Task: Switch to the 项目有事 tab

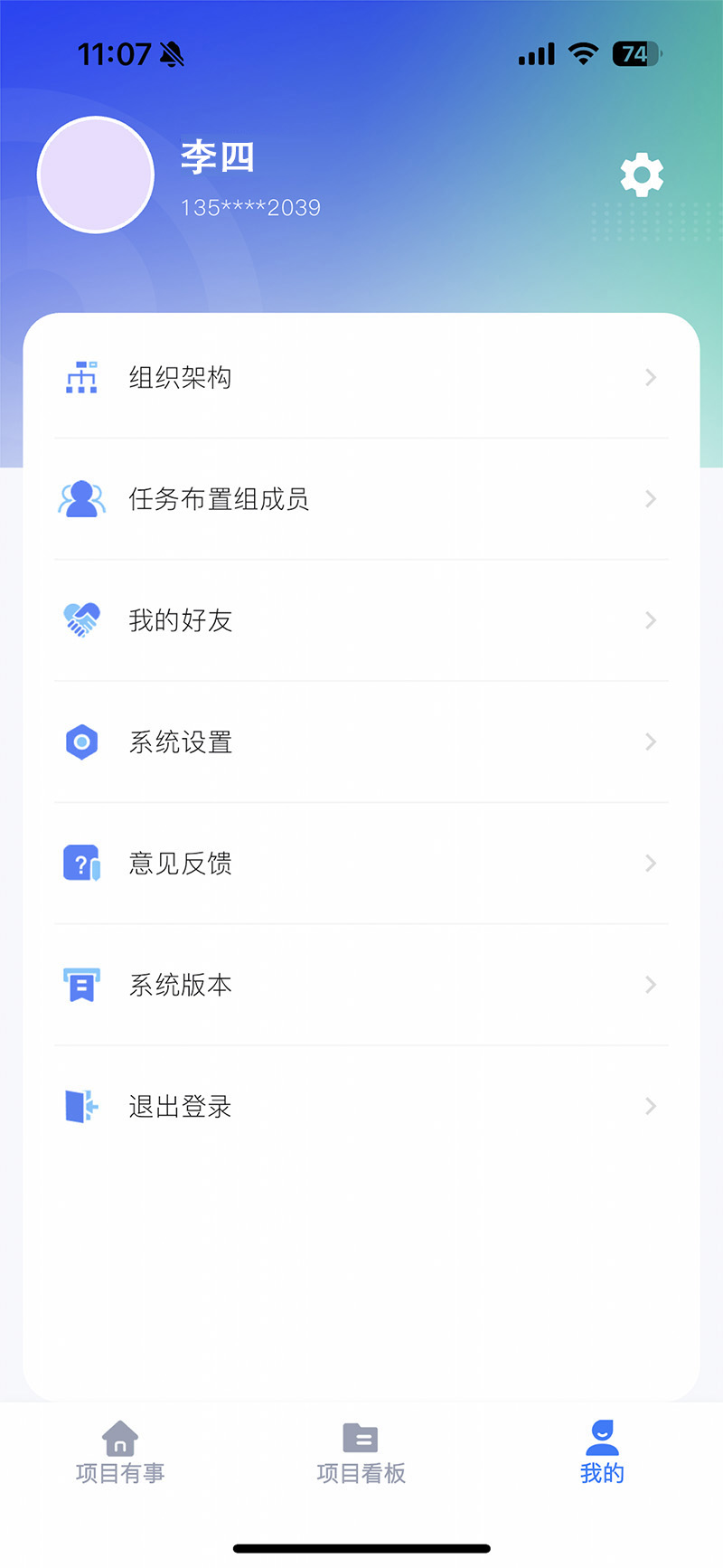Action: coord(120,1453)
